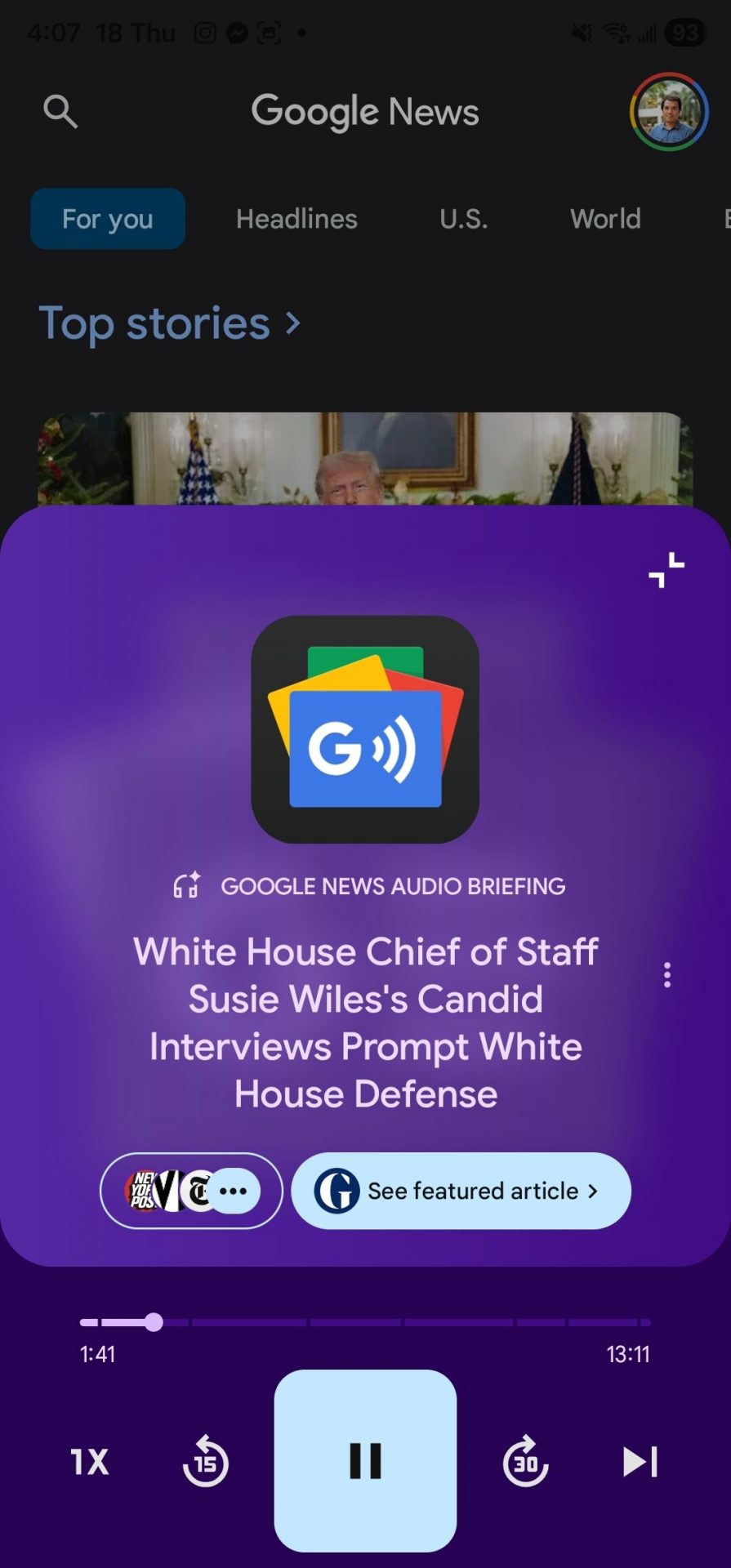Screen dimensions: 731x1568
Task: Switch to the World tab
Action: click(605, 219)
